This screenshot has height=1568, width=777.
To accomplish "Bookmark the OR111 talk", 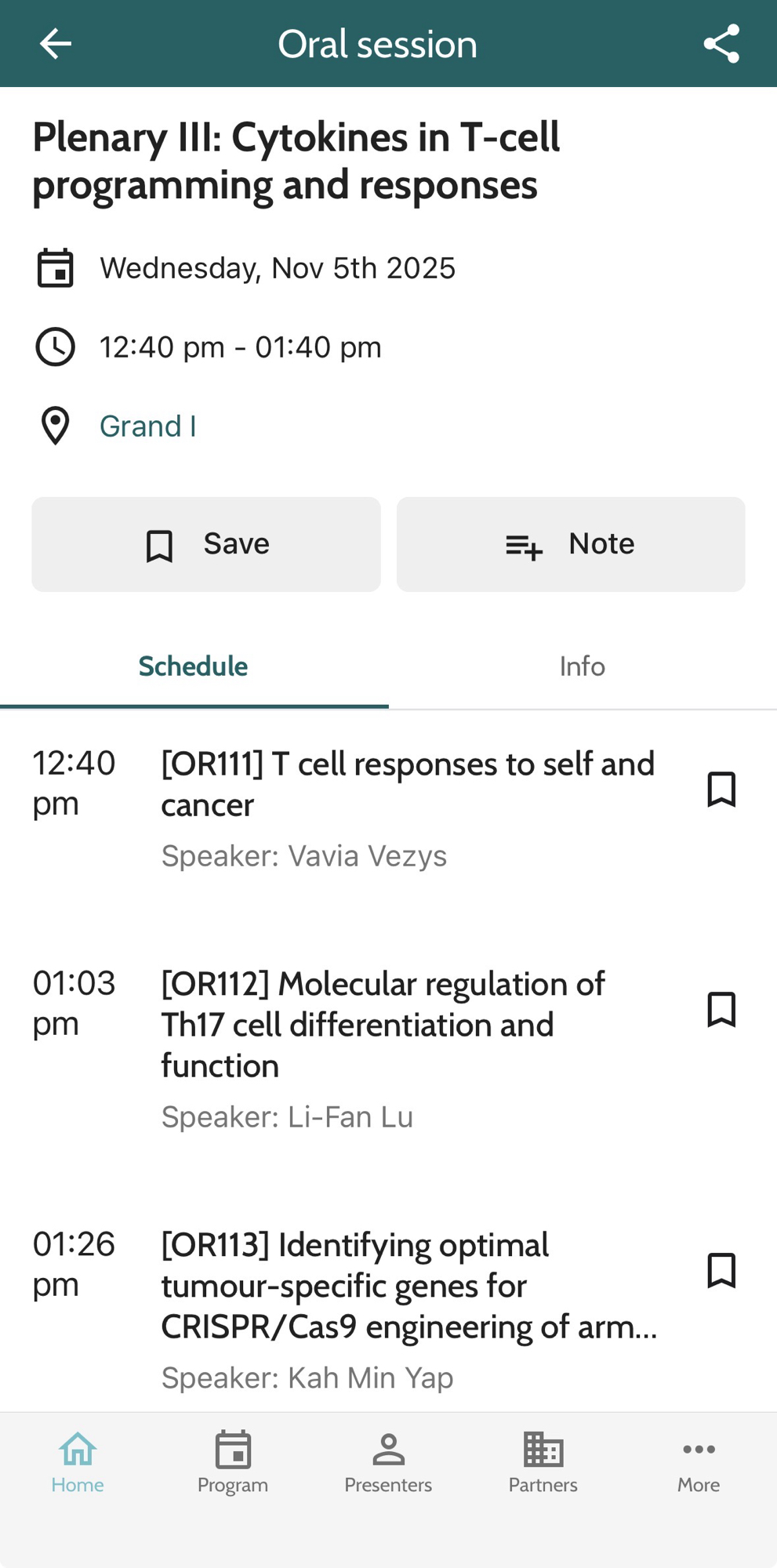I will (721, 789).
